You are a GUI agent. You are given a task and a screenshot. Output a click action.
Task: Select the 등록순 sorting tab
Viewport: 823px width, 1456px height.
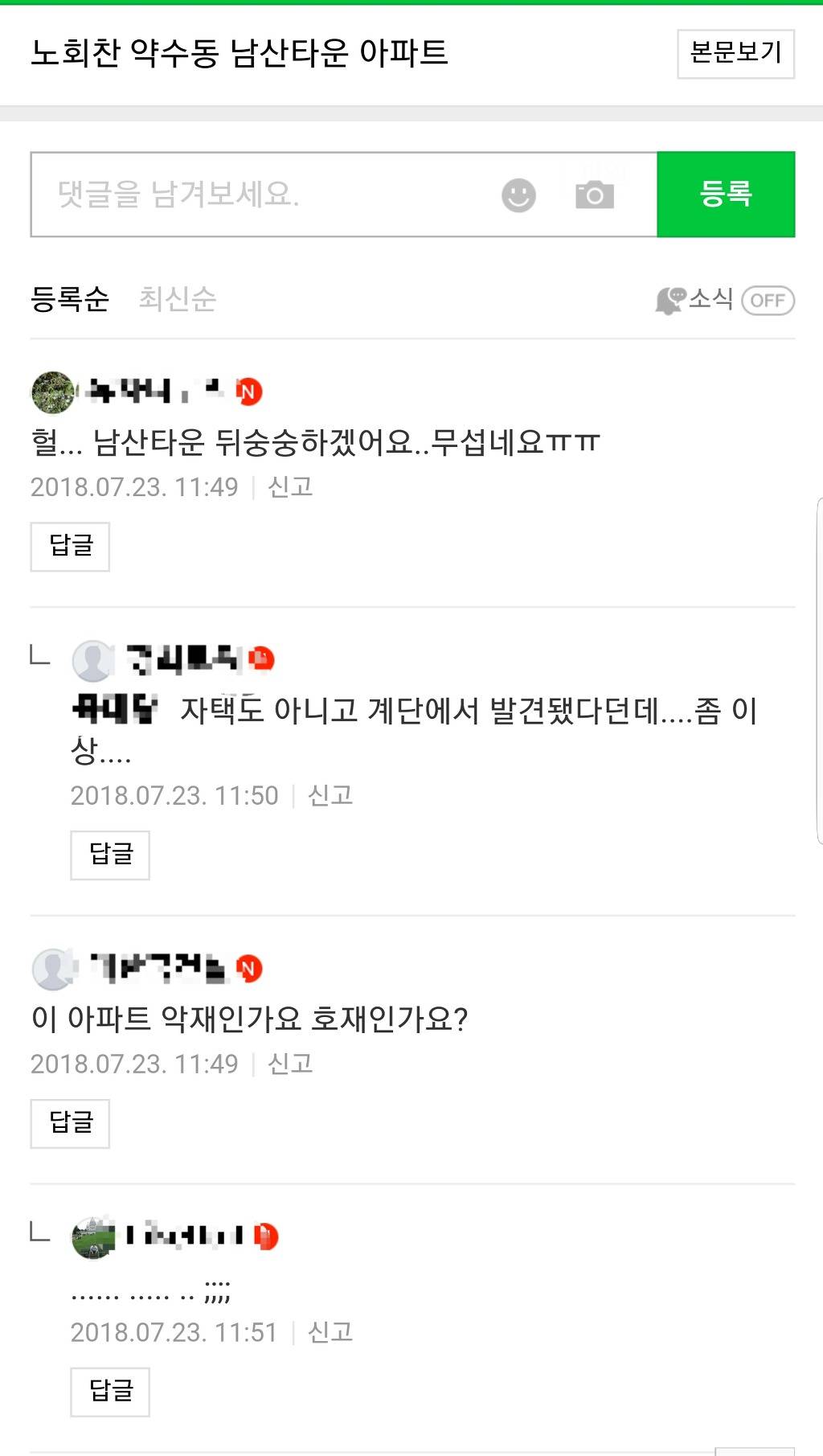[71, 300]
